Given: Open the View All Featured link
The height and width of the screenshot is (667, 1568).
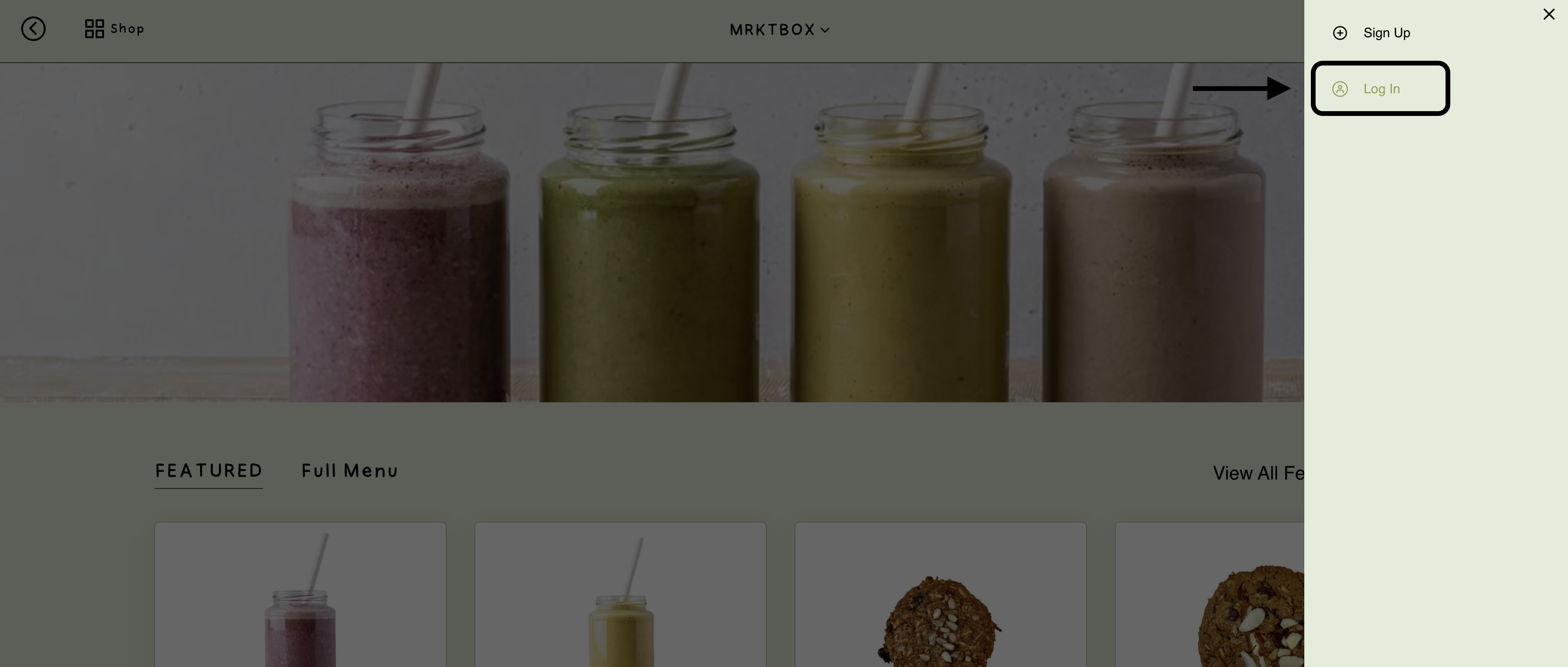Looking at the screenshot, I should click(x=1258, y=473).
